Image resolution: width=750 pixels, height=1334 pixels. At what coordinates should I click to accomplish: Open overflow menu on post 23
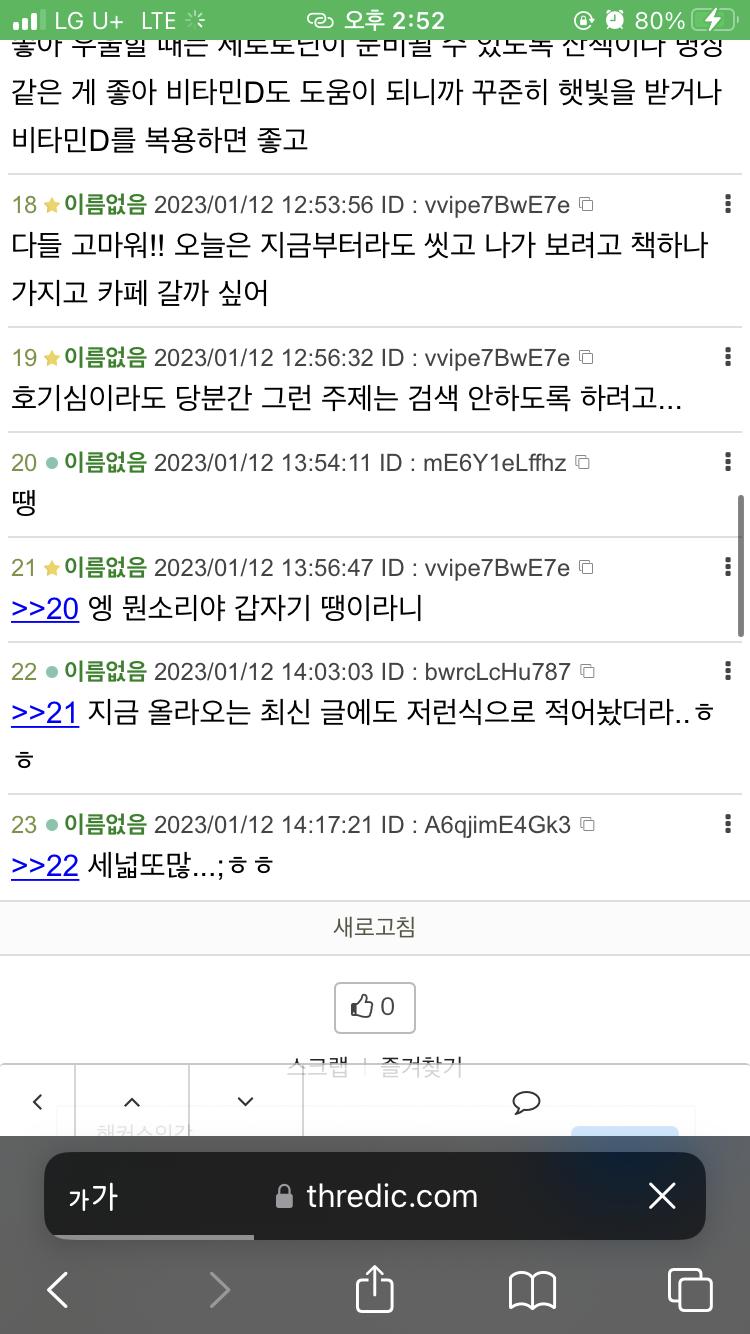coord(727,824)
